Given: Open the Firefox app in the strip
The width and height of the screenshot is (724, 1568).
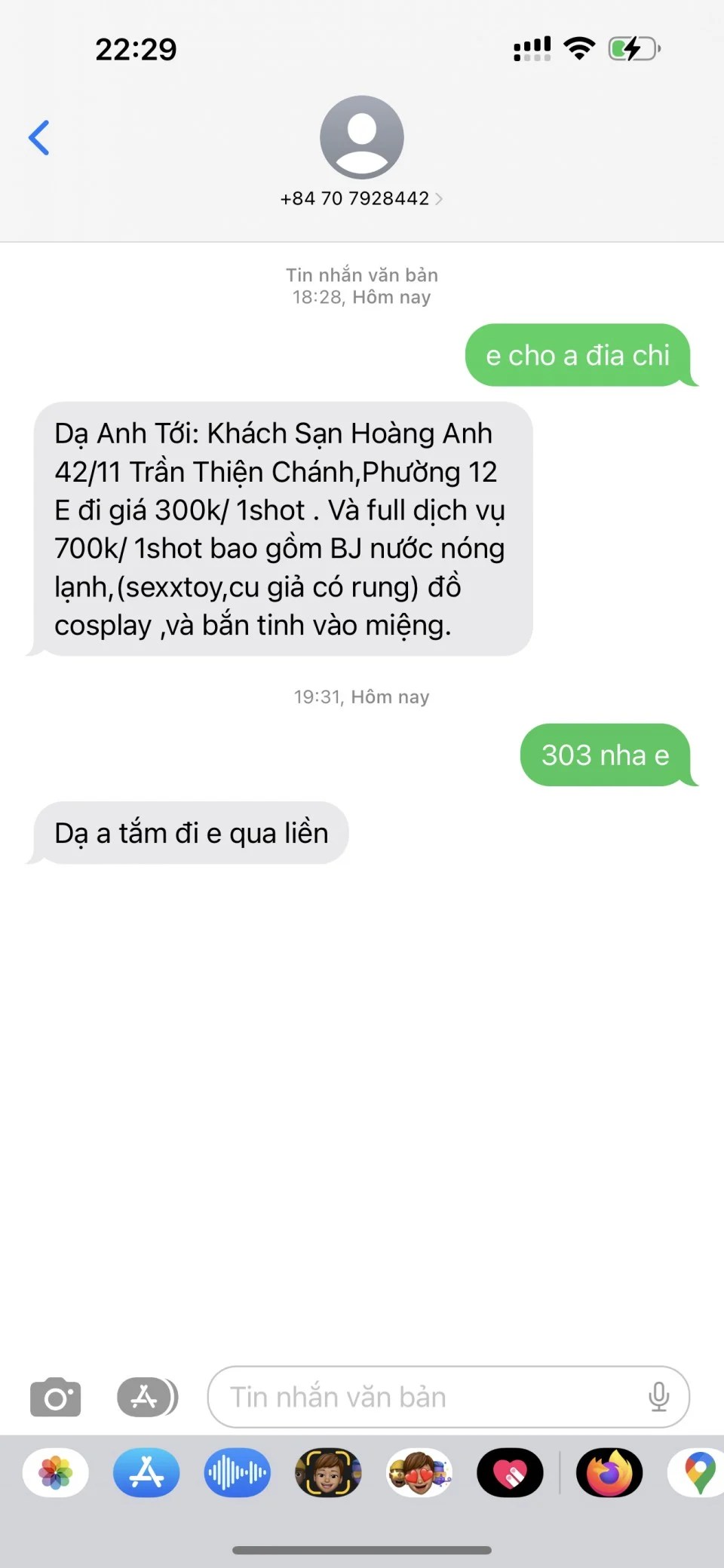Looking at the screenshot, I should pyautogui.click(x=609, y=1472).
